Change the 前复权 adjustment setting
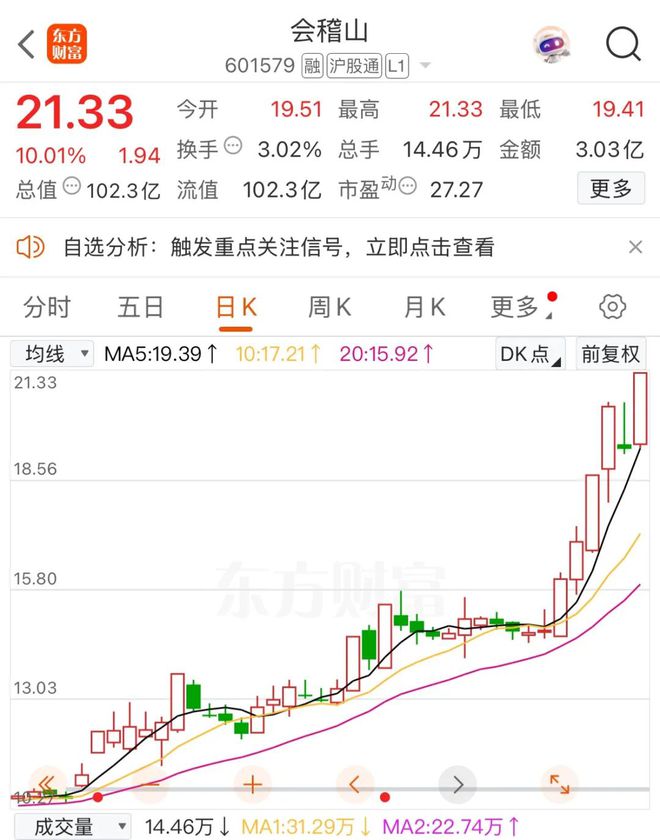The image size is (660, 840). (x=611, y=353)
